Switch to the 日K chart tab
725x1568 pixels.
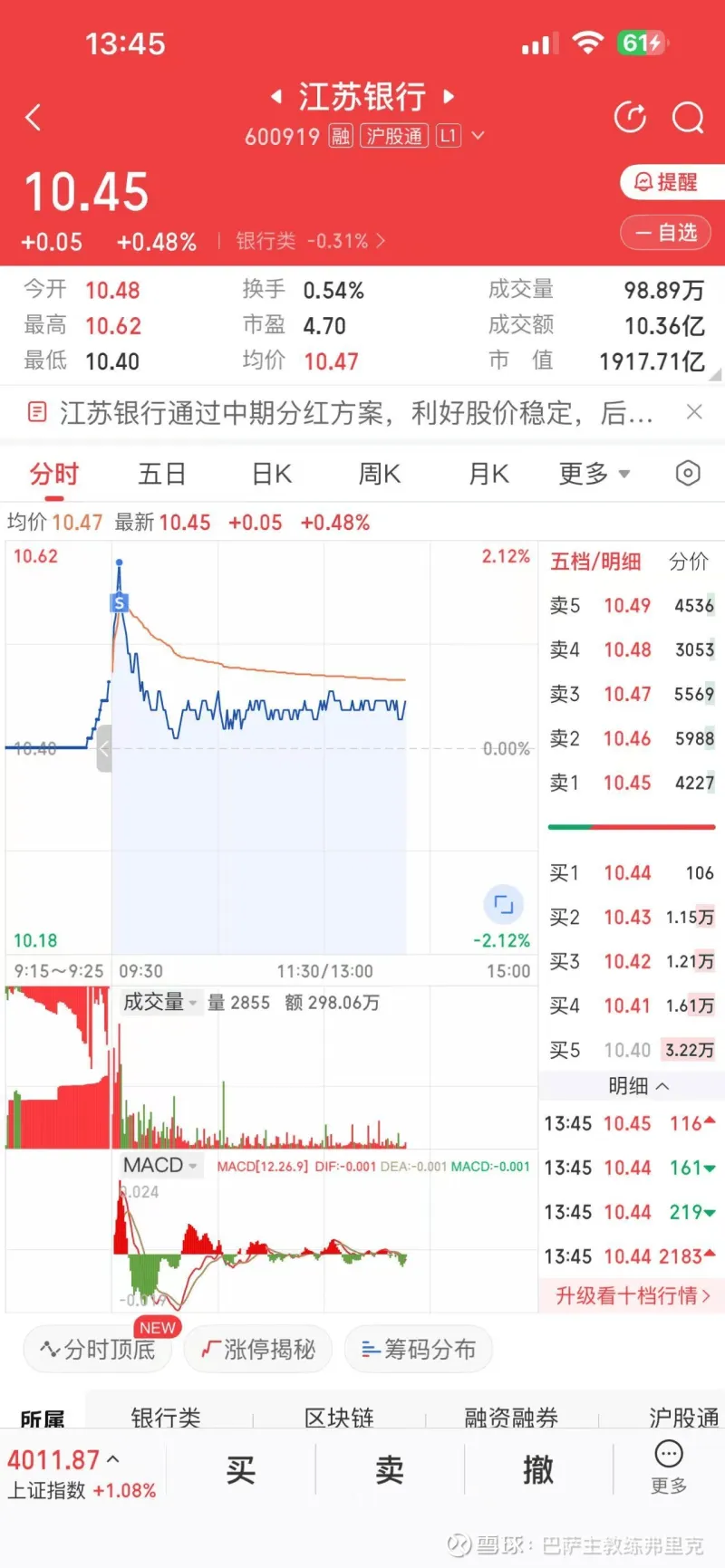tap(272, 474)
